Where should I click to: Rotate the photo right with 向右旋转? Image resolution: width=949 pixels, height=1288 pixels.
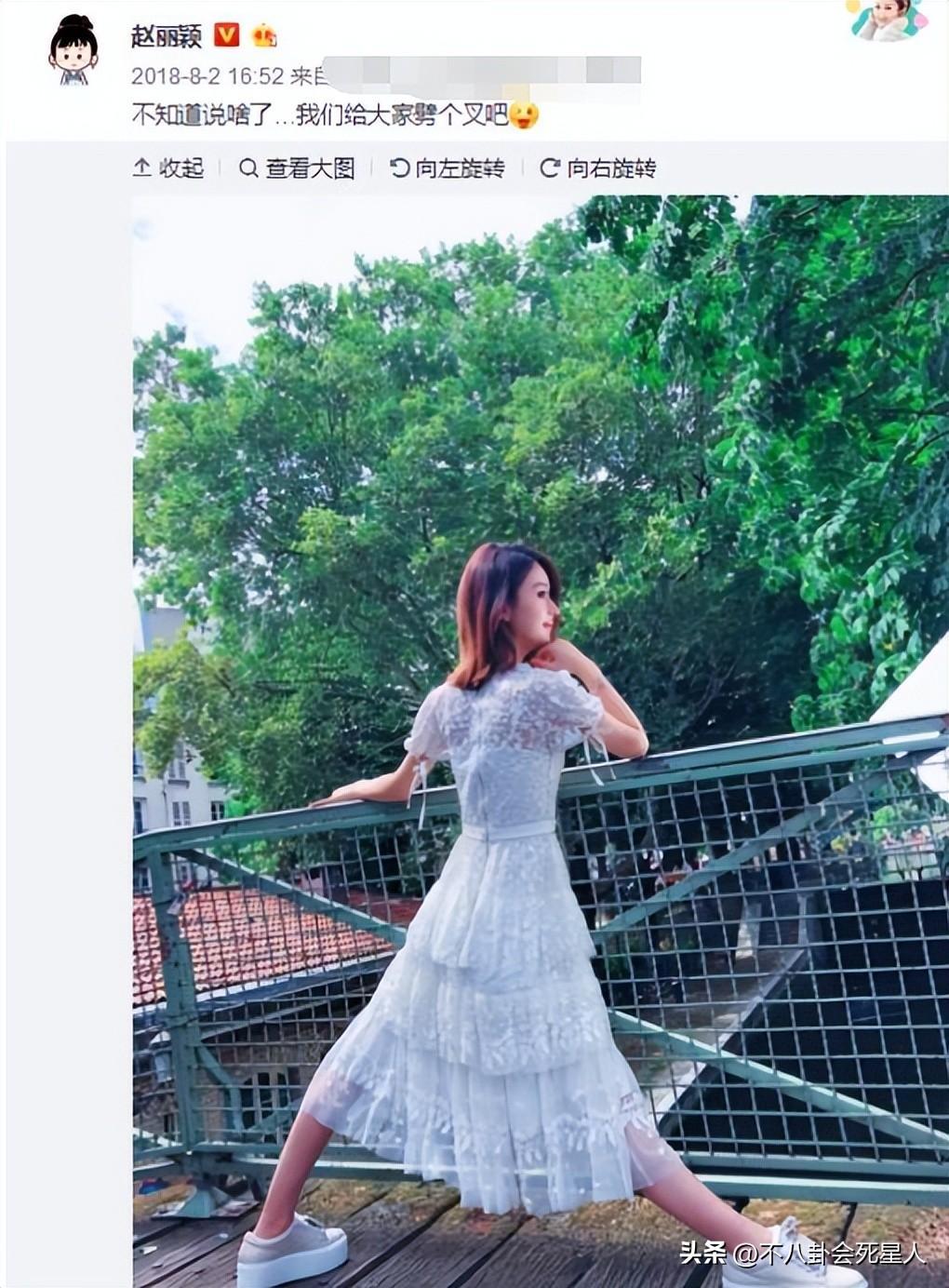[x=599, y=168]
